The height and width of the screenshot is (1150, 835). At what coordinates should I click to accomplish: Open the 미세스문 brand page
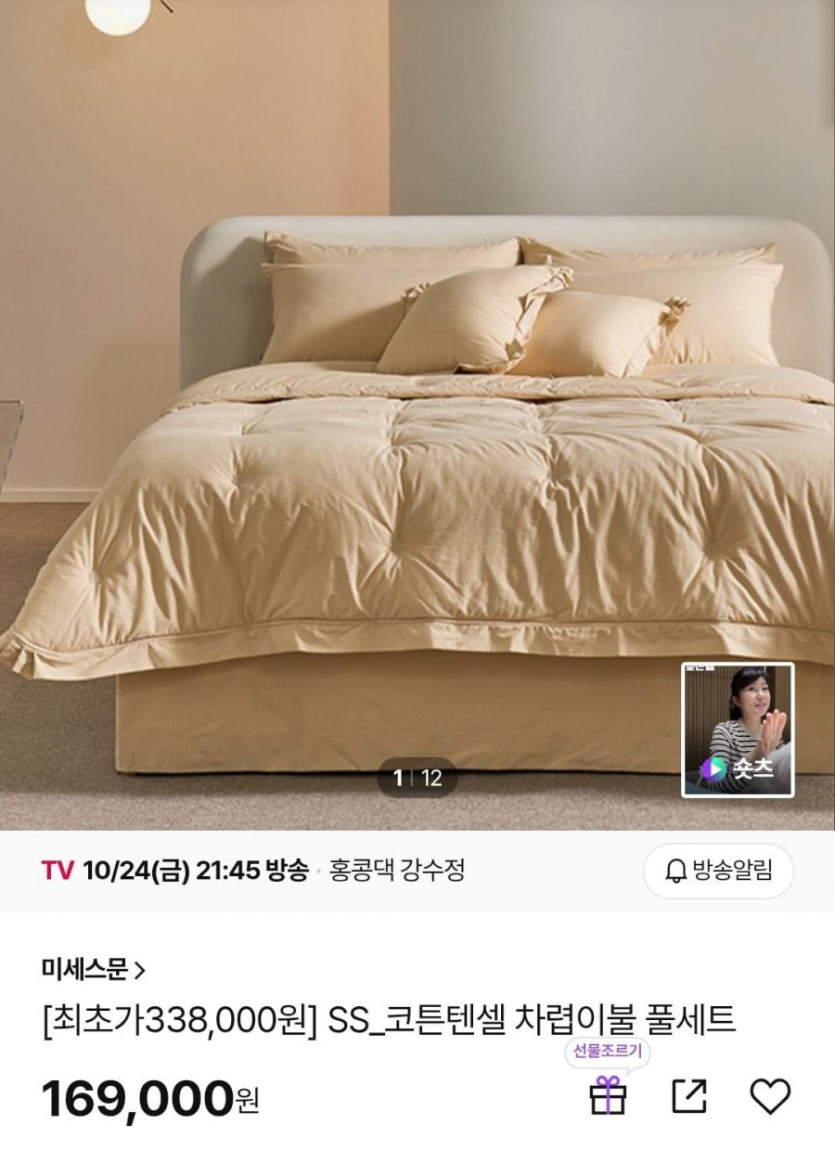[94, 968]
